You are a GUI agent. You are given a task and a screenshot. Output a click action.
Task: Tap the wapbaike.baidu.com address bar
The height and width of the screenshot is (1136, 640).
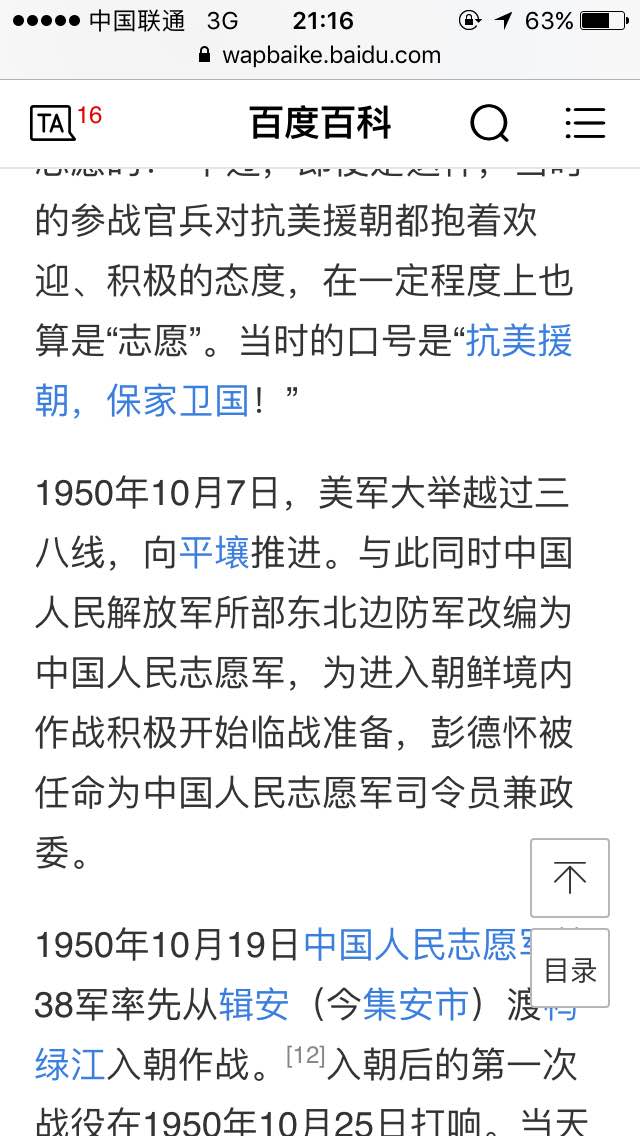coord(320,55)
